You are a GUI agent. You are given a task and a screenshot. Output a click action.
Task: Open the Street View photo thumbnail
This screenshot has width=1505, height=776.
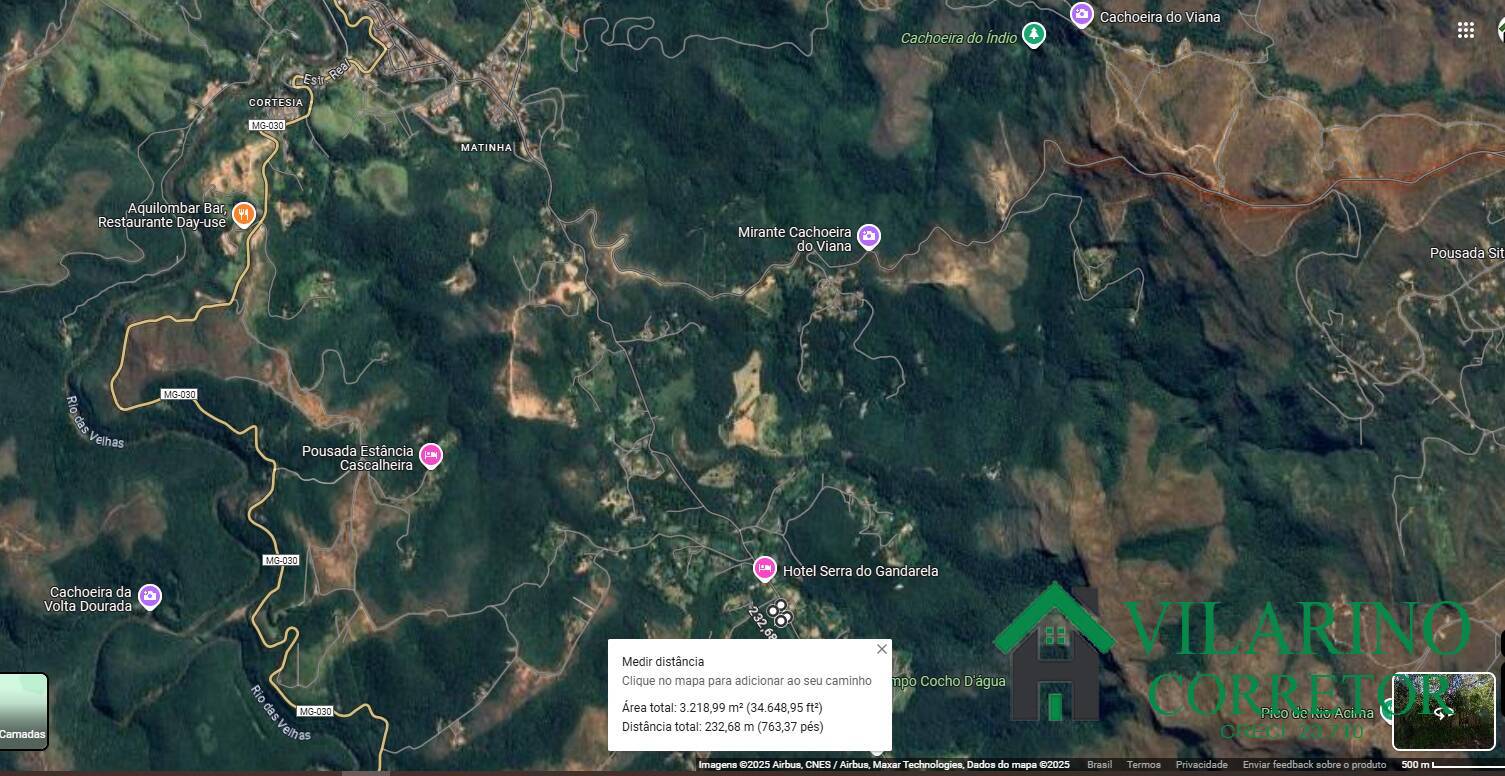(x=1443, y=711)
